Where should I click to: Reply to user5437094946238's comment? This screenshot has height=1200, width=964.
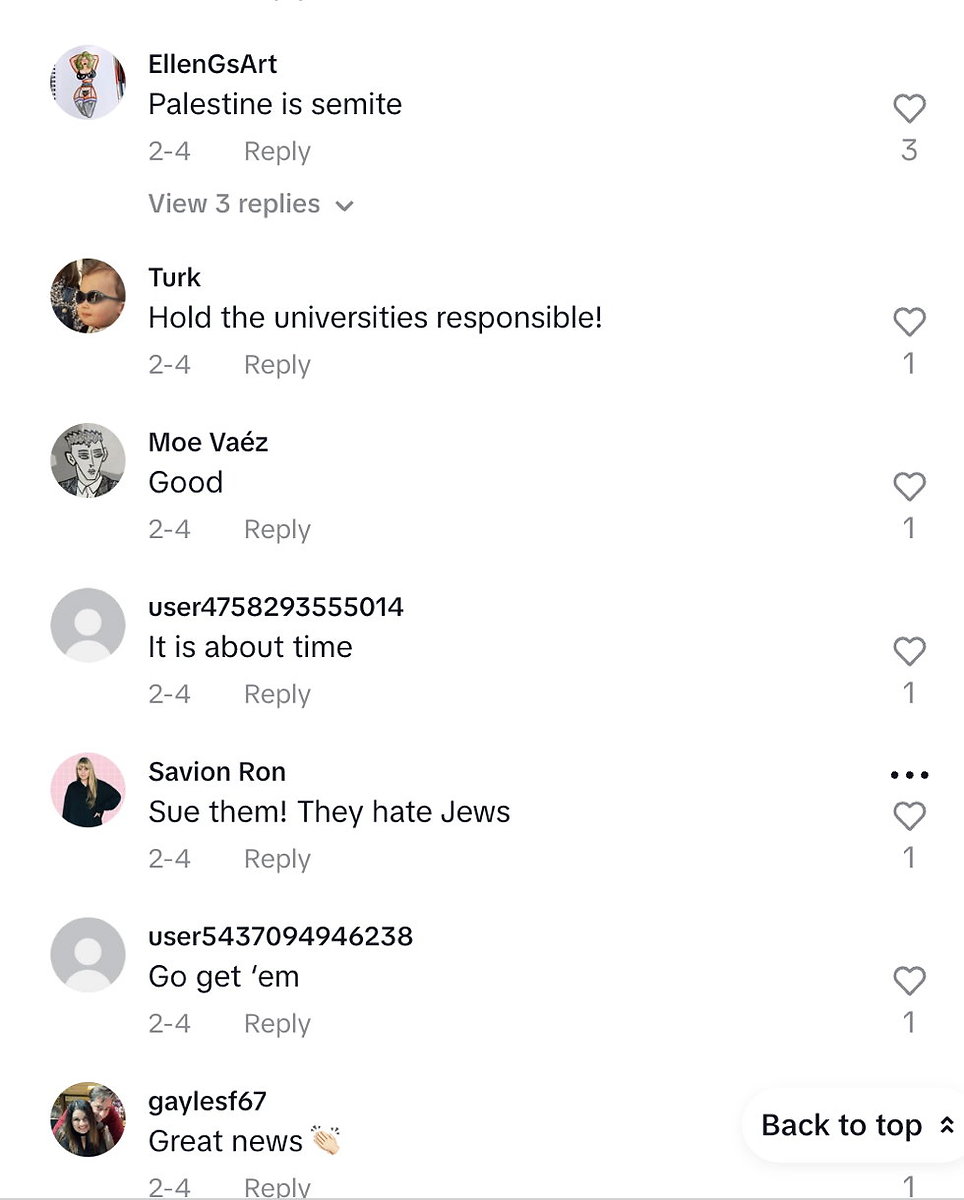pyautogui.click(x=277, y=1024)
